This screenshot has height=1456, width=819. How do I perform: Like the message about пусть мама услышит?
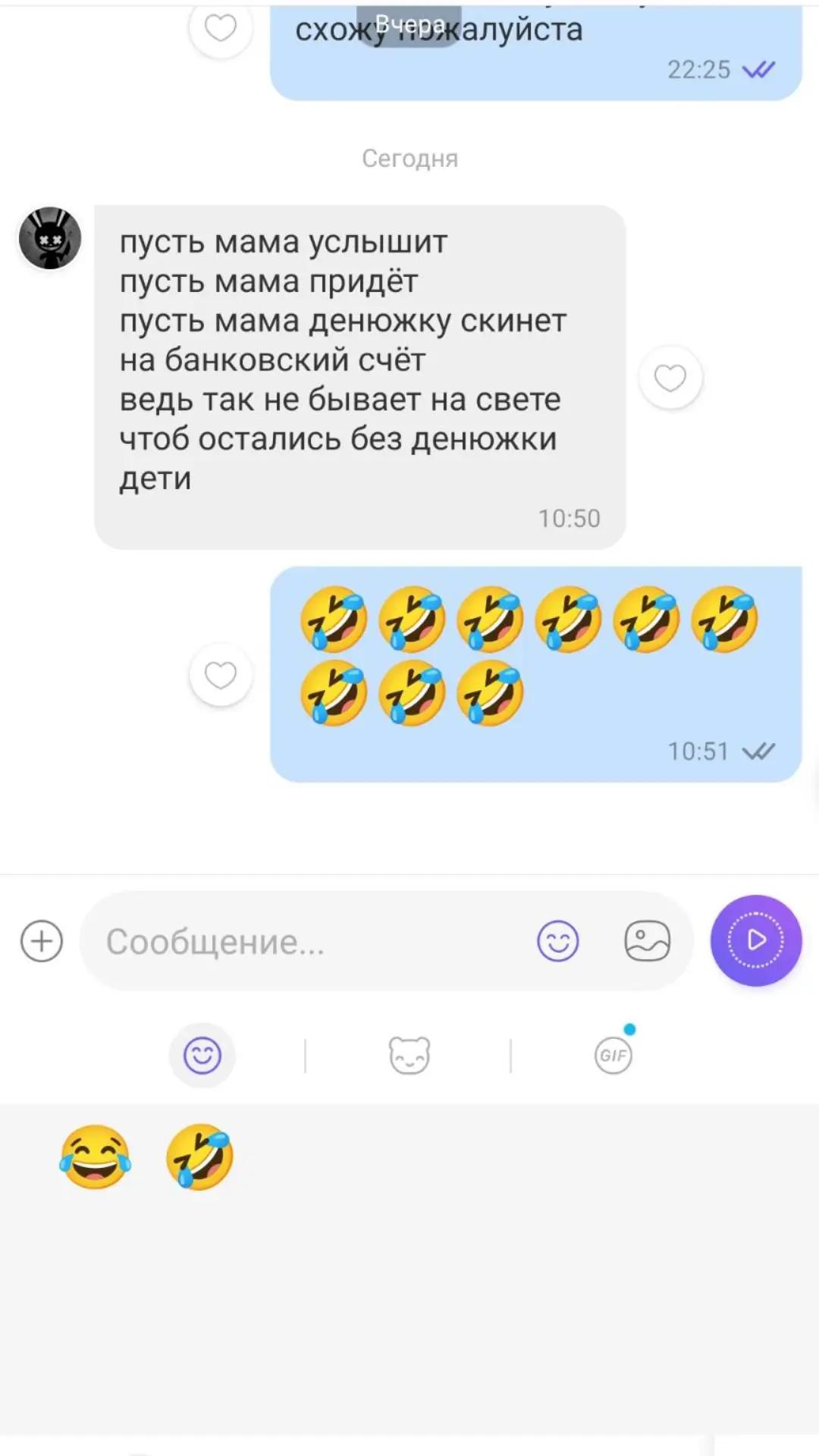click(670, 378)
